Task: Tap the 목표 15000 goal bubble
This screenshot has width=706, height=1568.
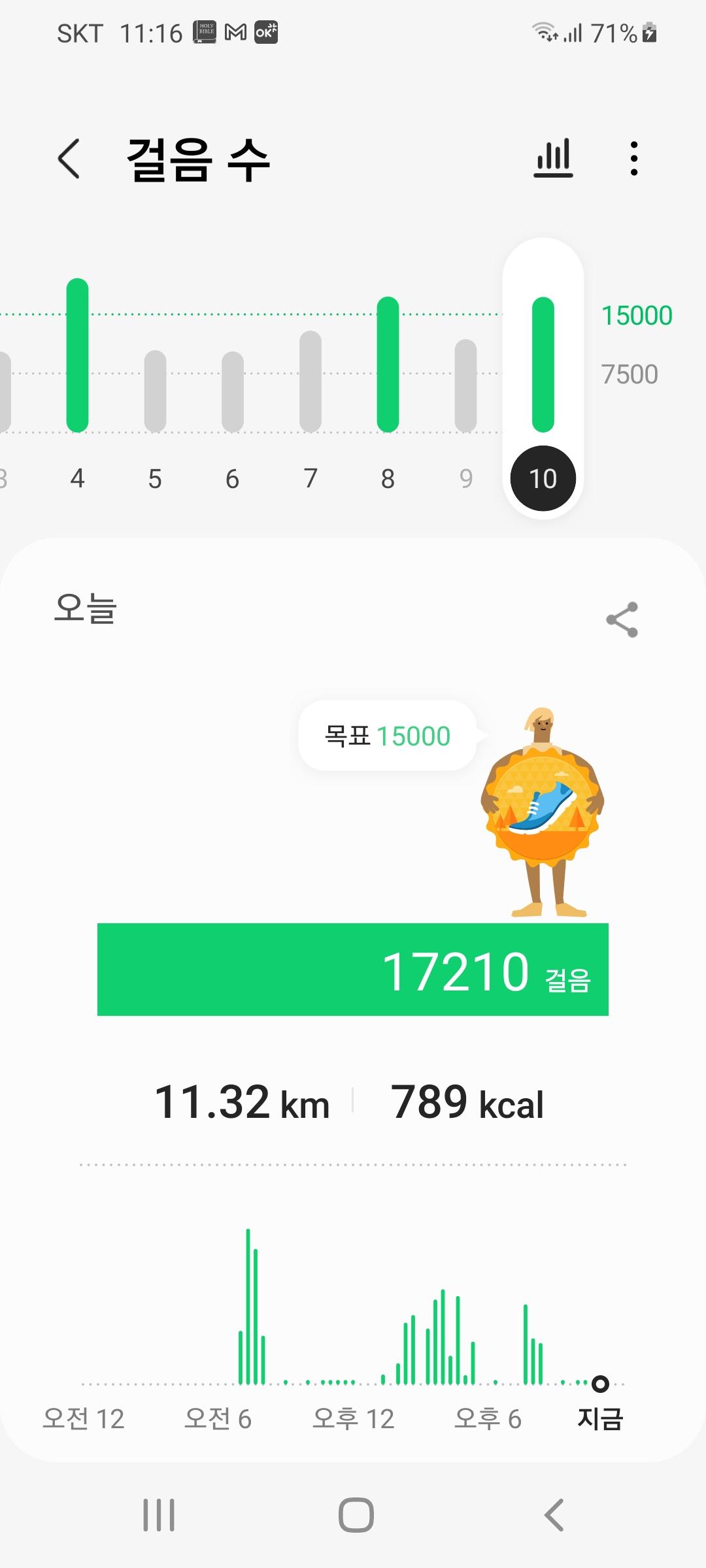Action: pyautogui.click(x=387, y=736)
